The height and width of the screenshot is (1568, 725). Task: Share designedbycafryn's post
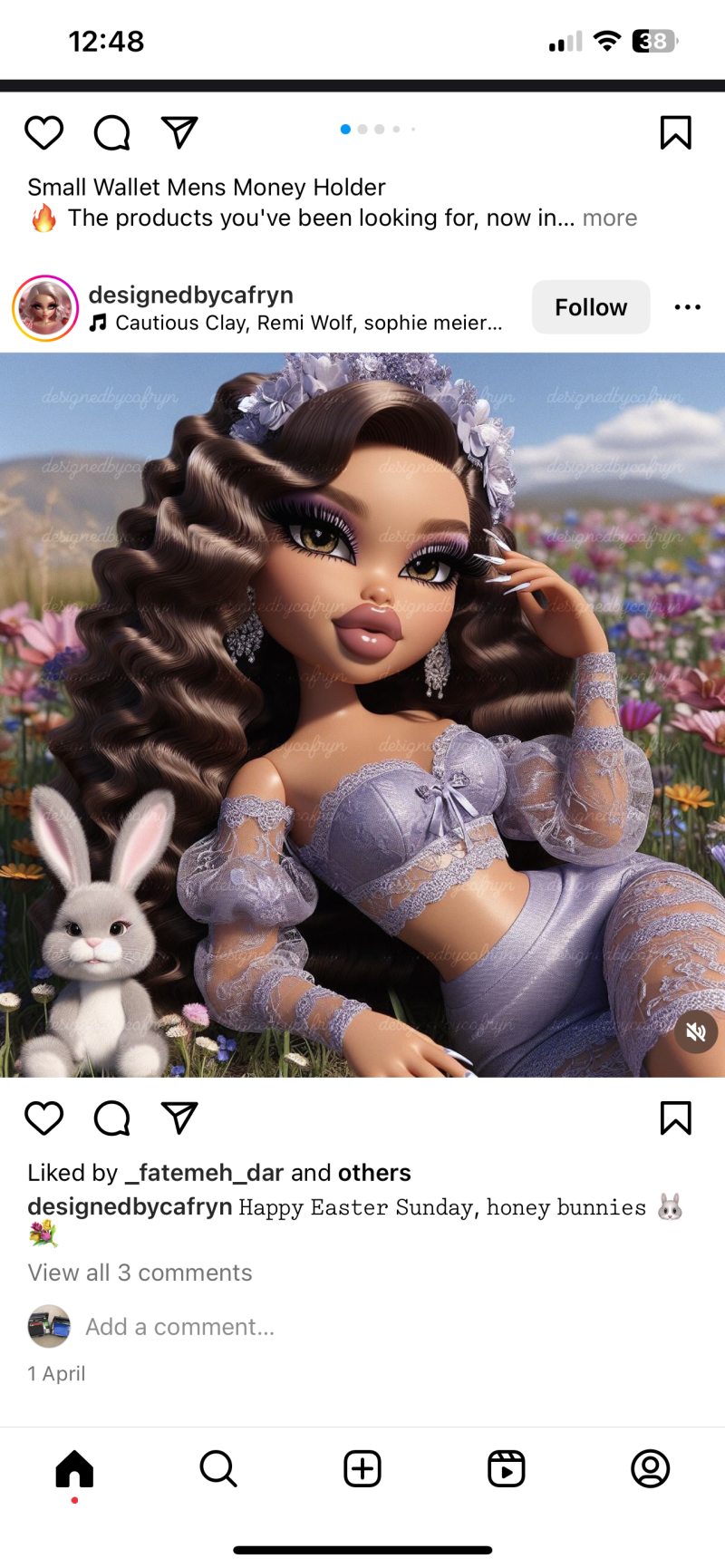click(x=179, y=1118)
